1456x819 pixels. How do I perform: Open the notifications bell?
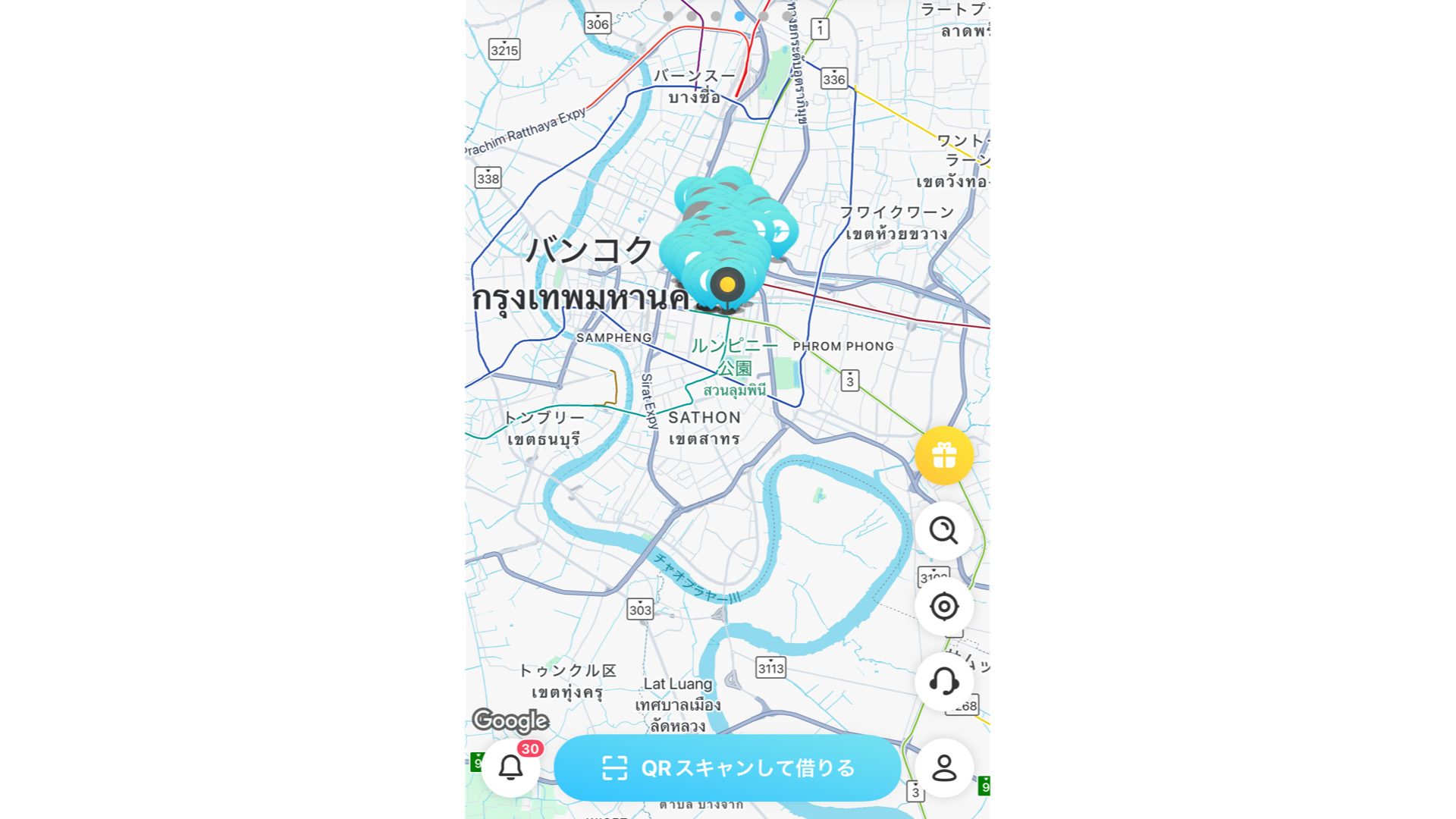click(510, 767)
